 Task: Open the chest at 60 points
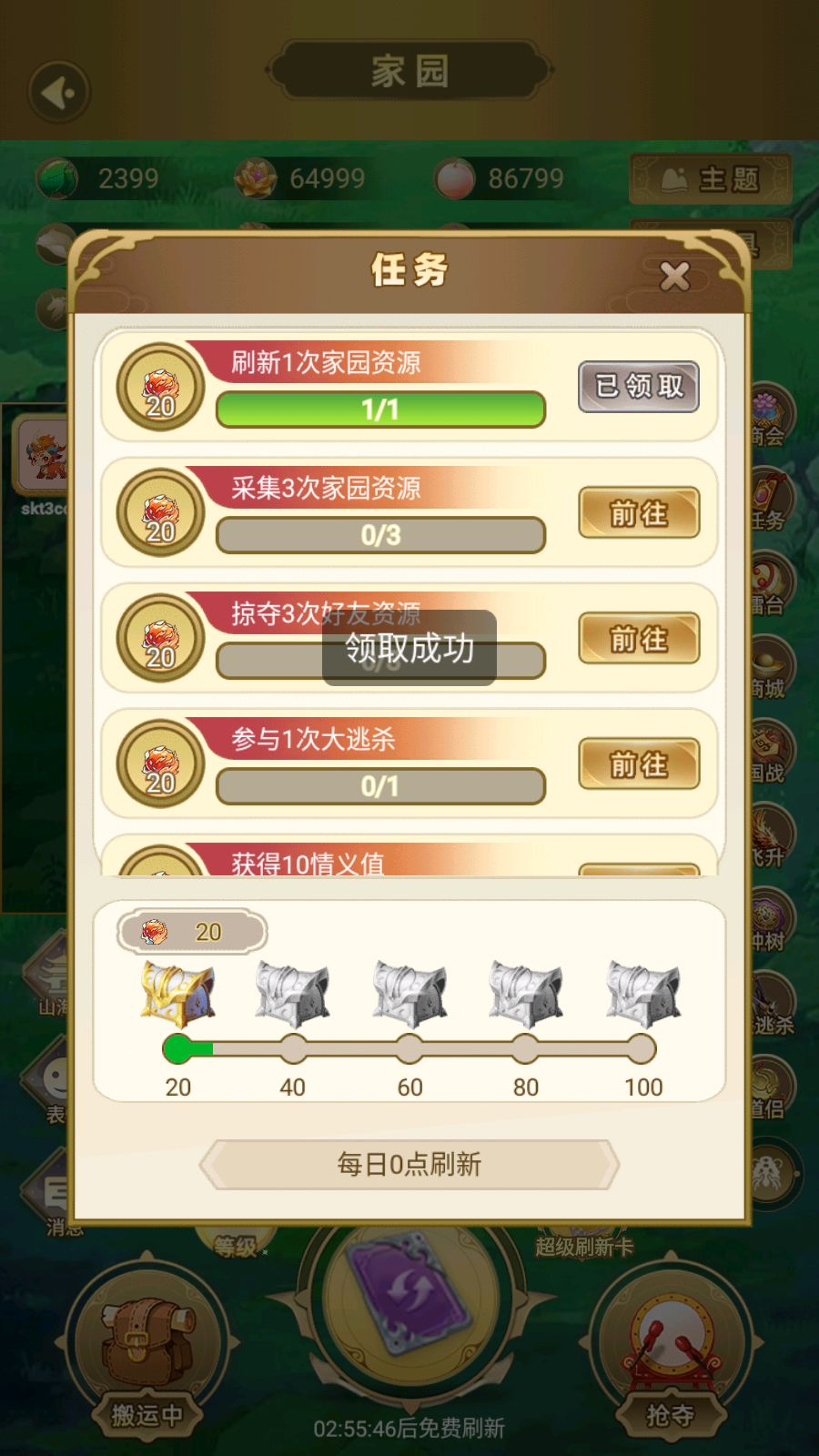pyautogui.click(x=409, y=994)
